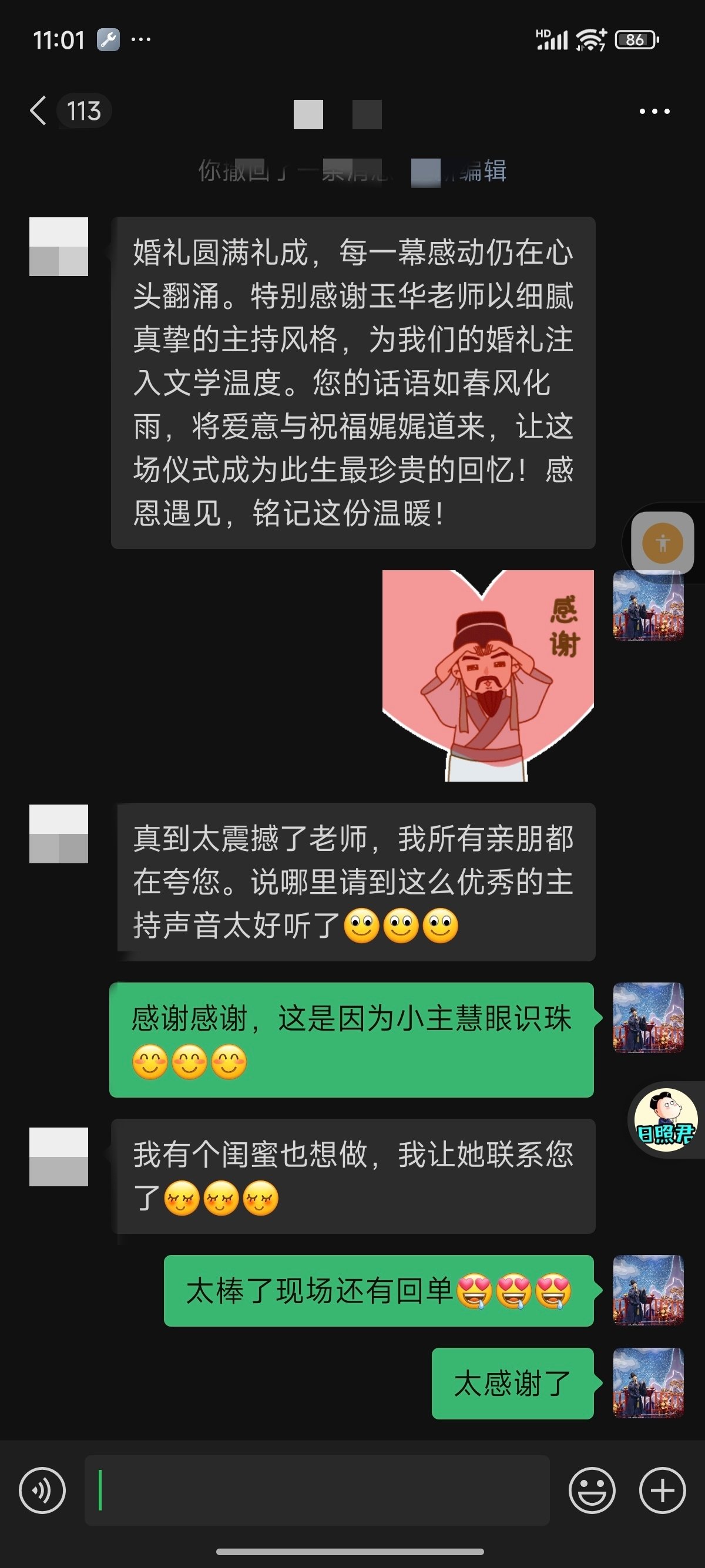The width and height of the screenshot is (705, 1568).
Task: Open the emoji sticker picker
Action: coord(592,1490)
